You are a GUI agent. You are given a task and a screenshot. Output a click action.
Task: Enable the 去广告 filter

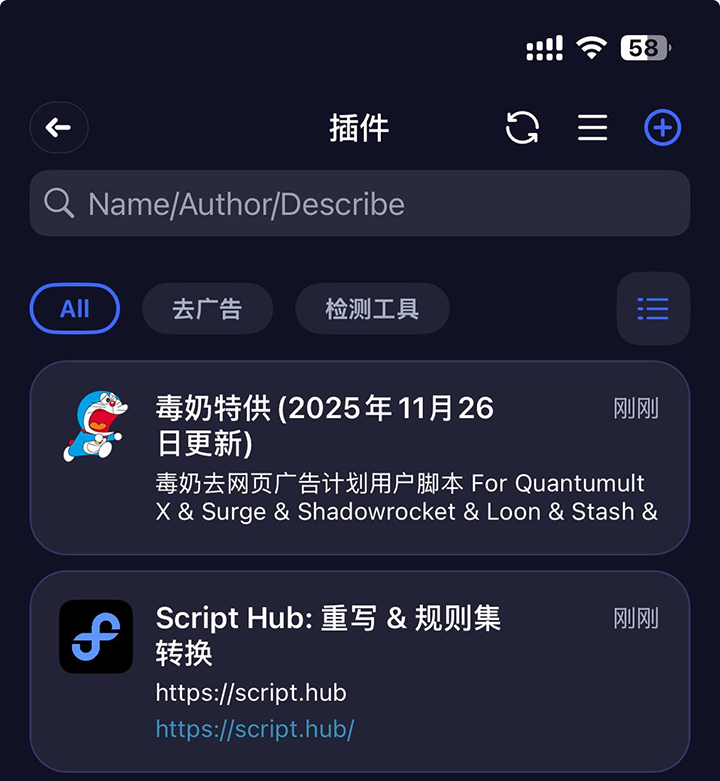pos(207,309)
